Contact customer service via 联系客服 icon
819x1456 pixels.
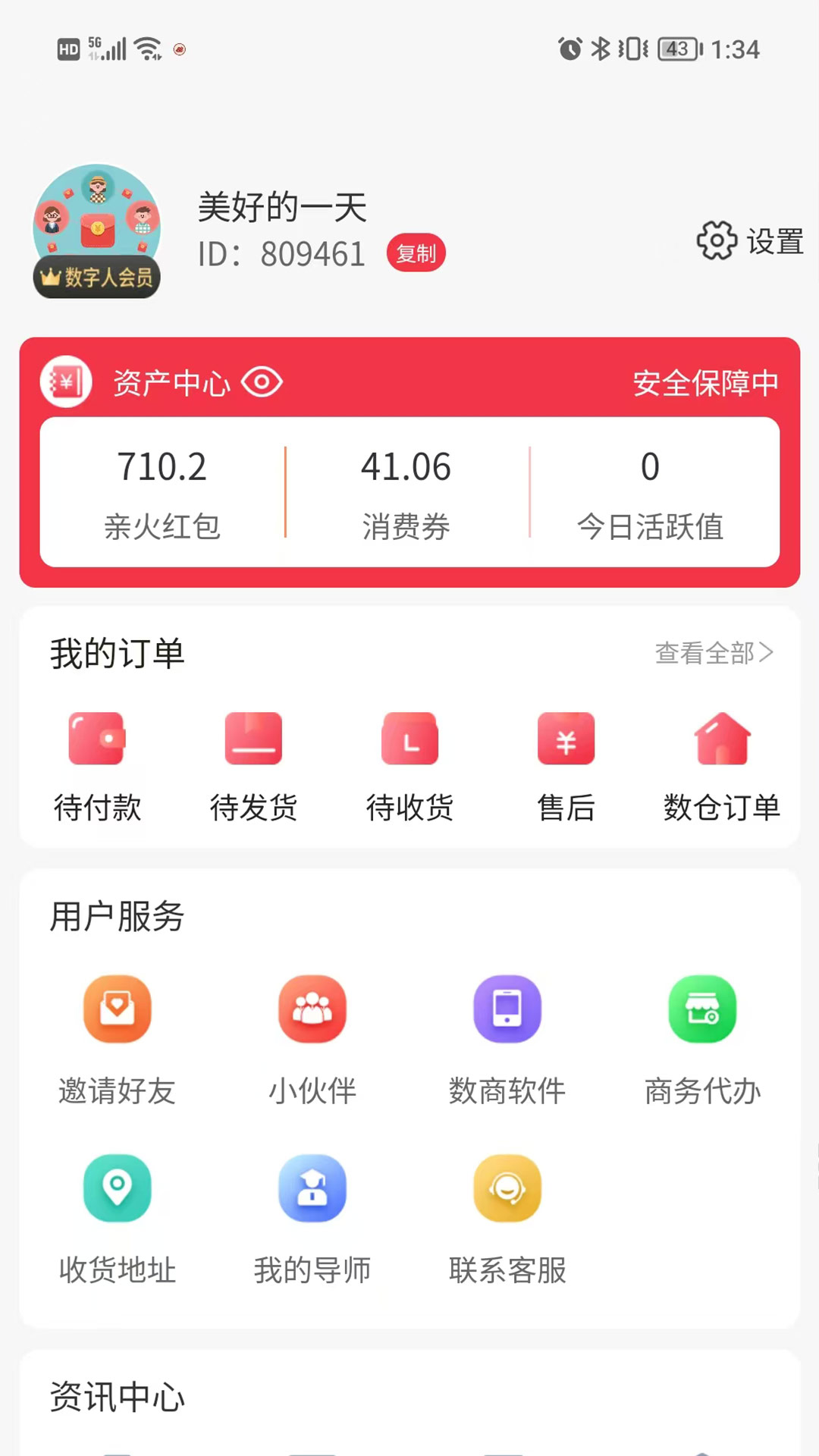507,1188
